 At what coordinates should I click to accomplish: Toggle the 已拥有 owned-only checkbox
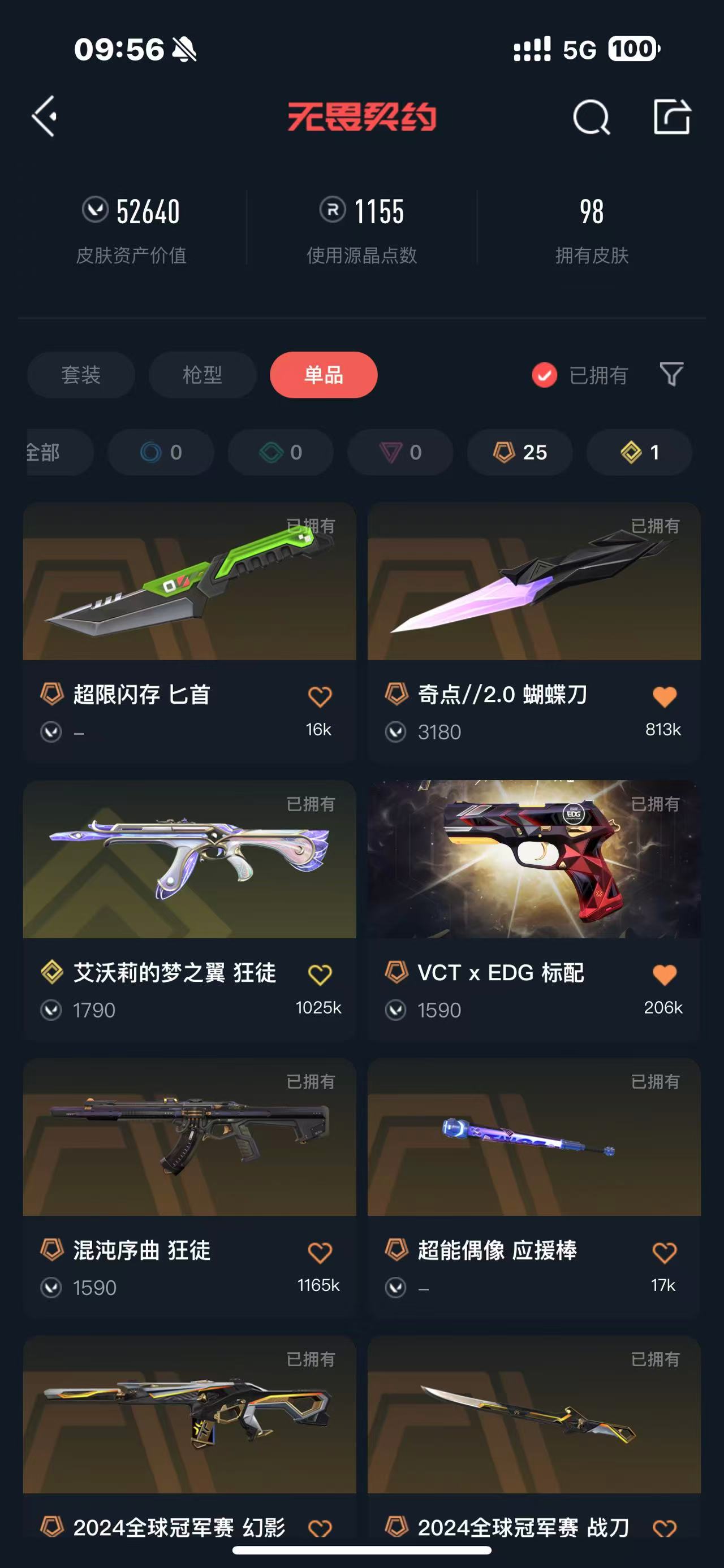click(544, 375)
